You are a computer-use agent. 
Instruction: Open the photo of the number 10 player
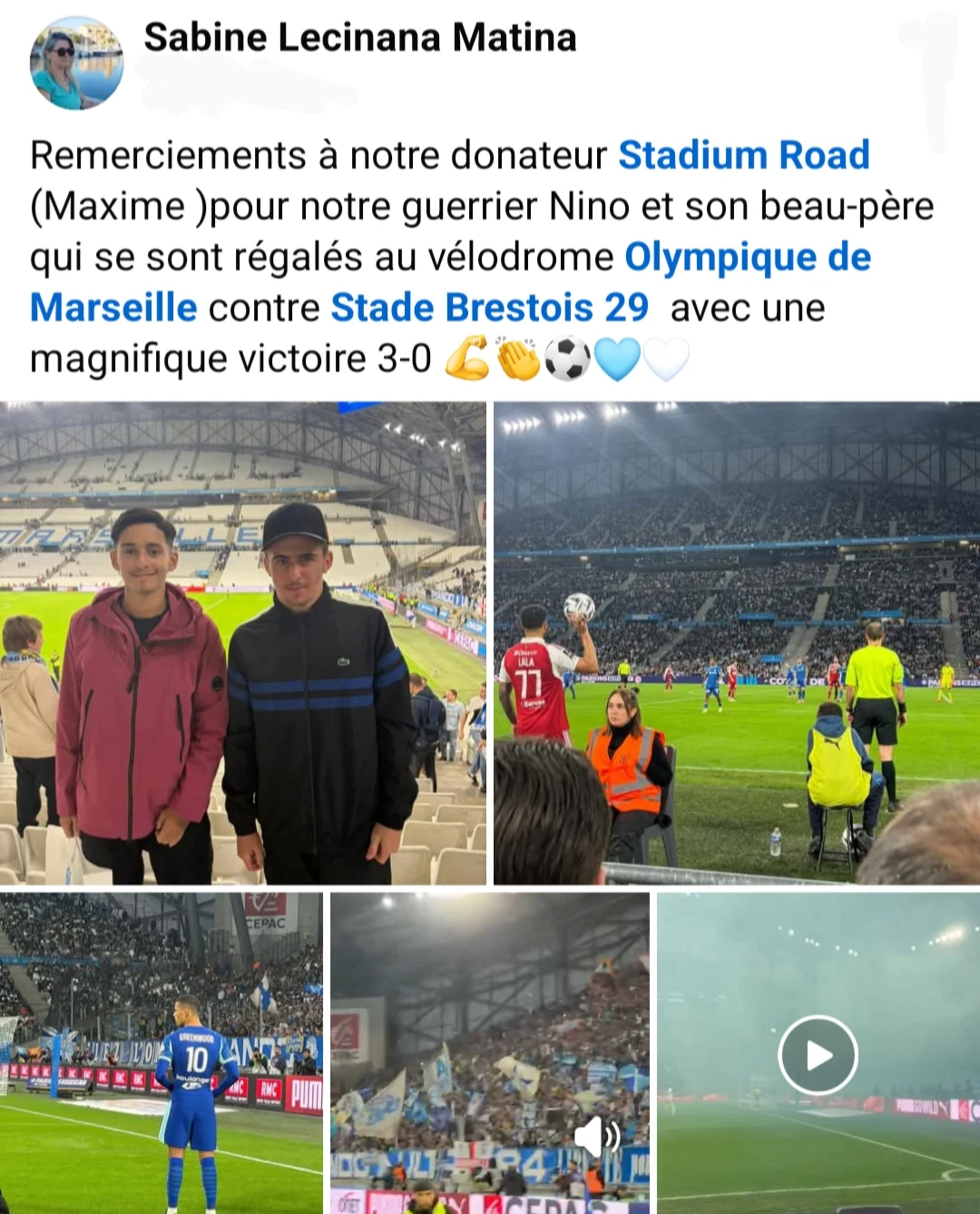(161, 1052)
